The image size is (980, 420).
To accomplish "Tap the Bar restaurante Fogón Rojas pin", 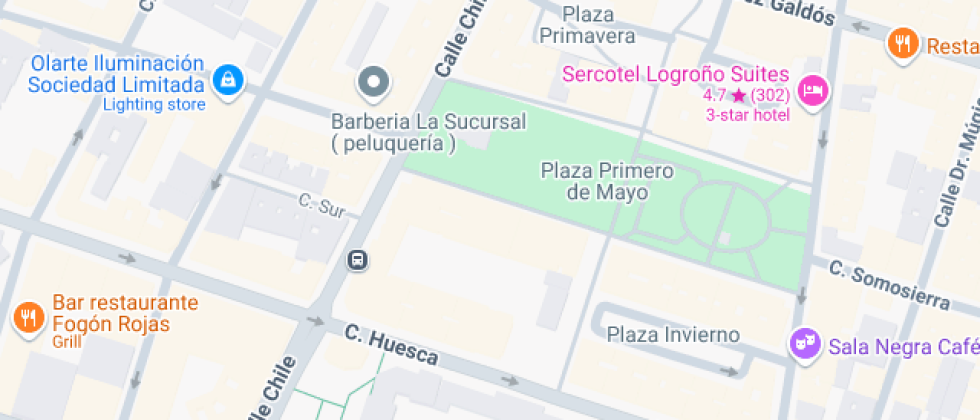I will point(27,317).
